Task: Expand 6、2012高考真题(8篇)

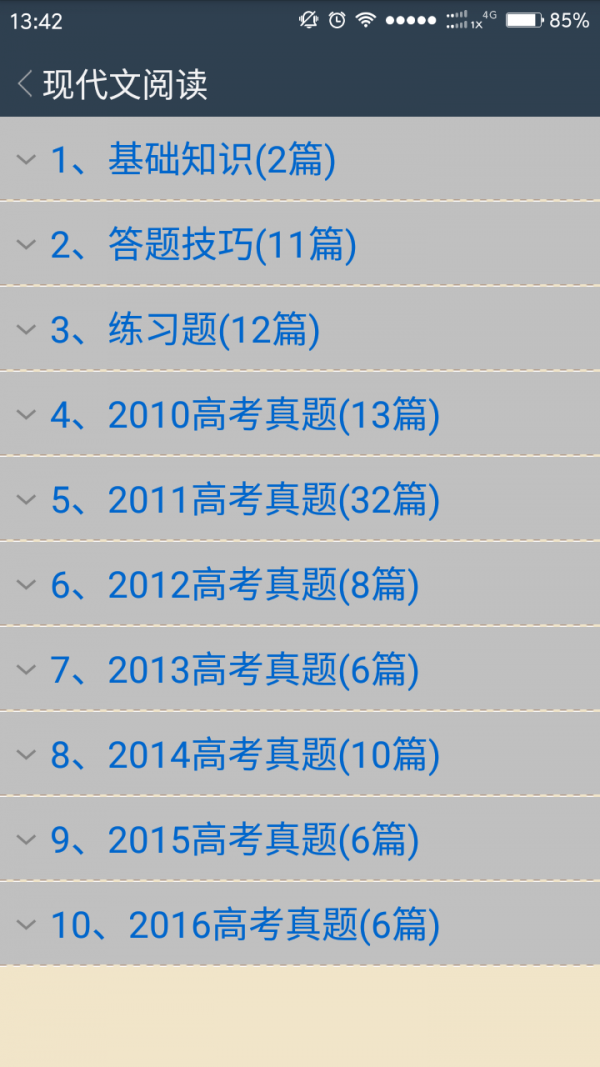Action: (235, 585)
